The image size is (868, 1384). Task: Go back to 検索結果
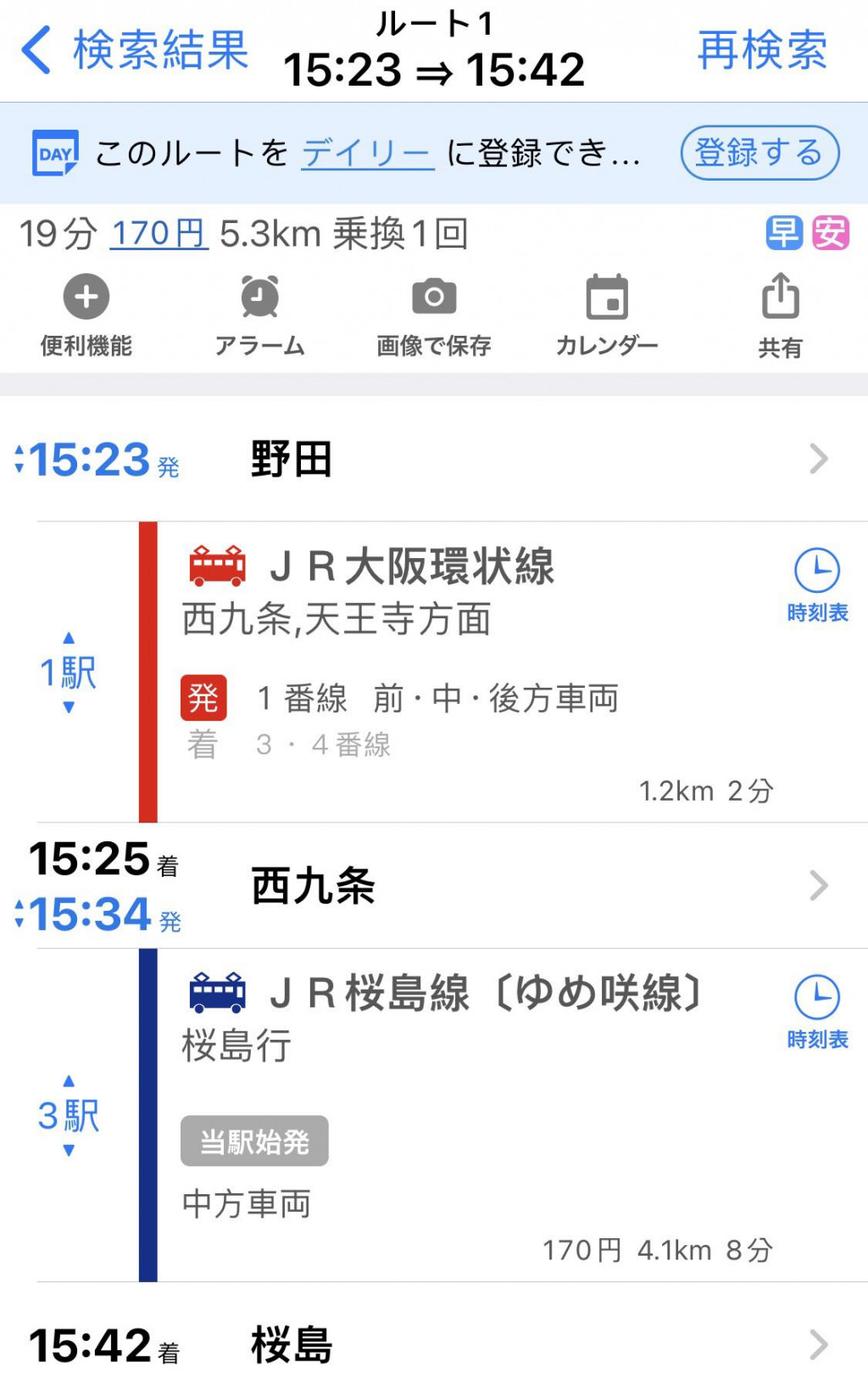tap(134, 49)
